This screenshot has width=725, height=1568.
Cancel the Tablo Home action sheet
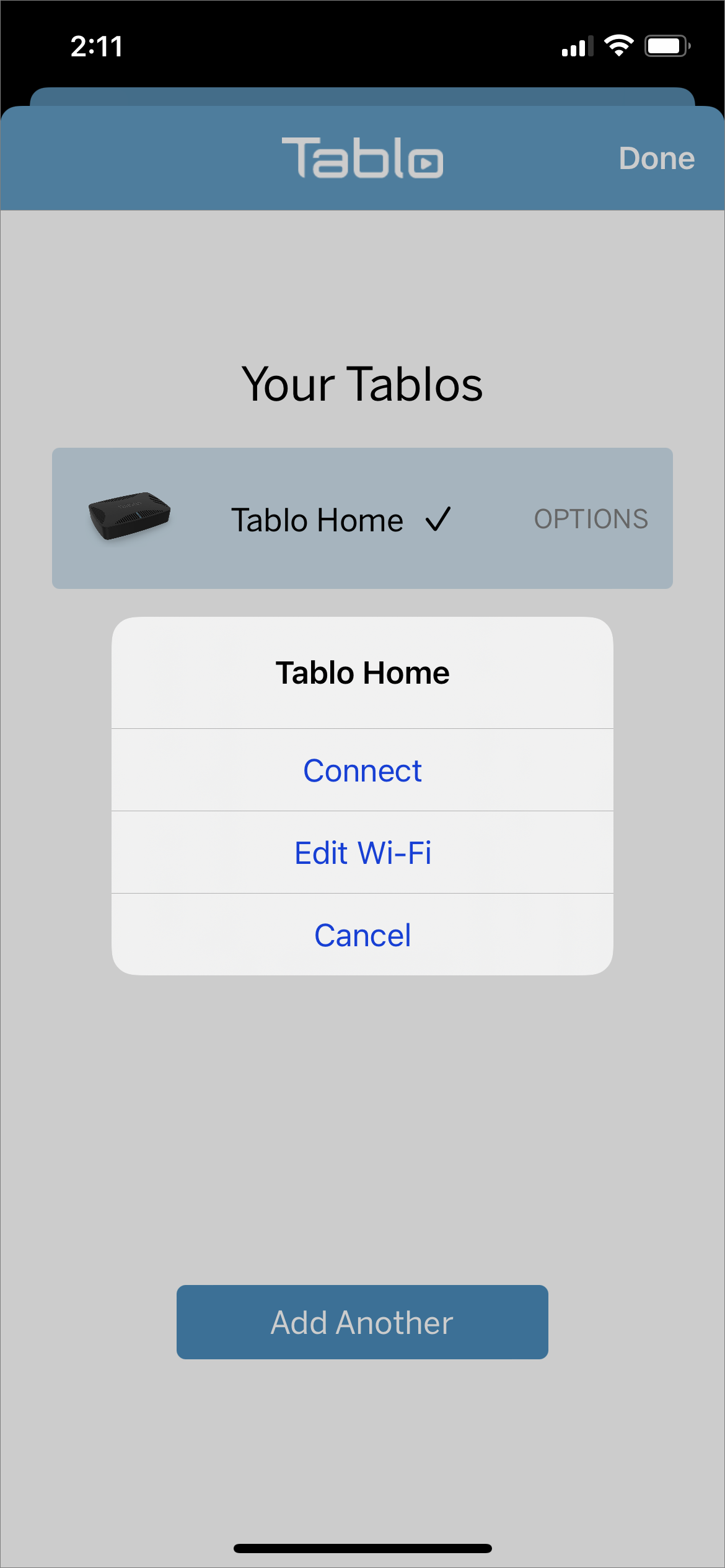(x=362, y=935)
